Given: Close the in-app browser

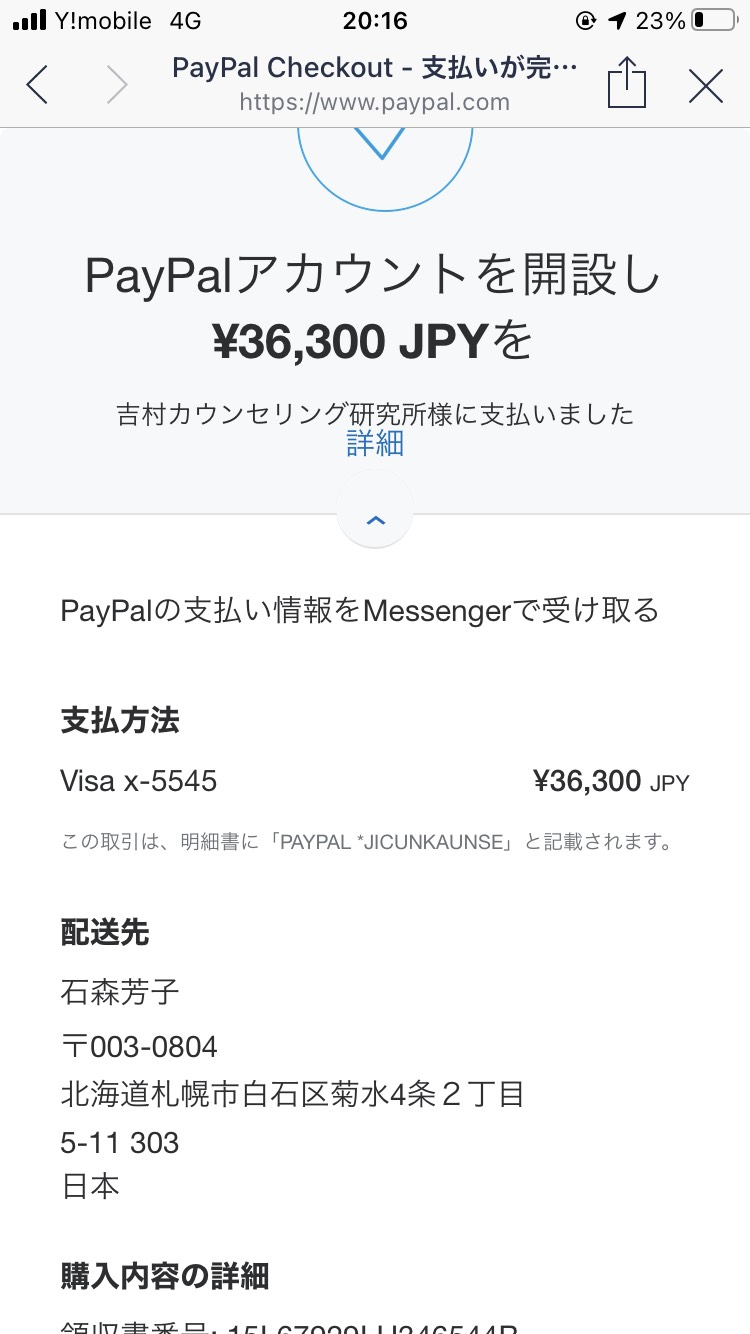Looking at the screenshot, I should [706, 86].
